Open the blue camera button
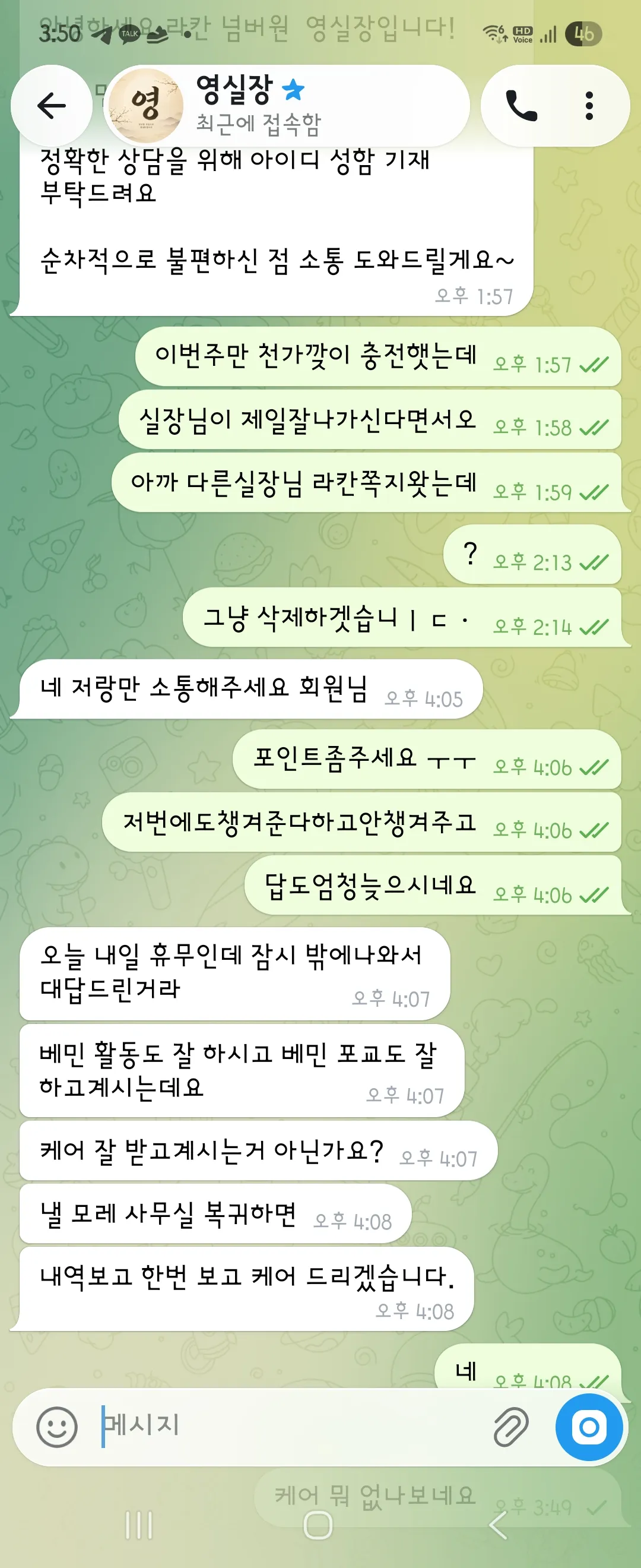Image resolution: width=641 pixels, height=1568 pixels. click(589, 1426)
